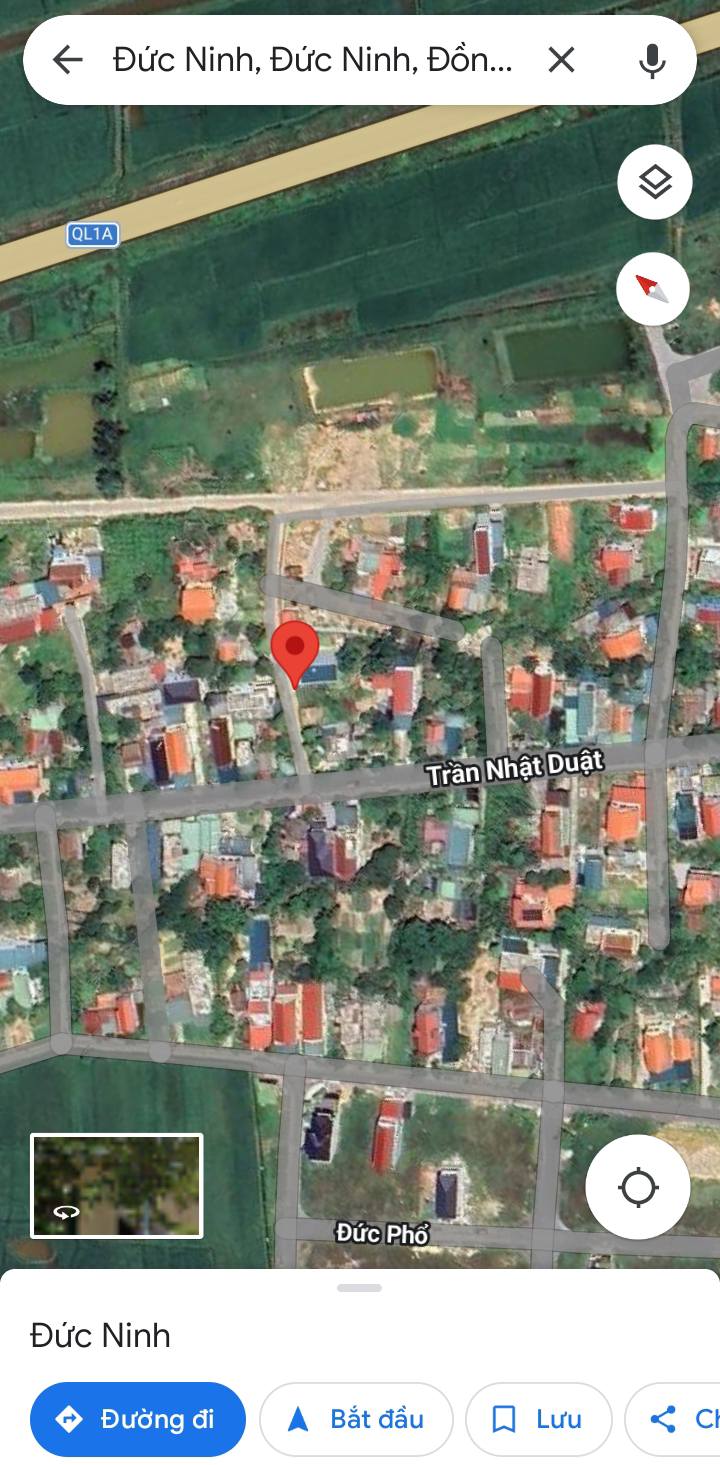Screen dimensions: 720x1465
Task: Open the map layers selector
Action: 655,182
